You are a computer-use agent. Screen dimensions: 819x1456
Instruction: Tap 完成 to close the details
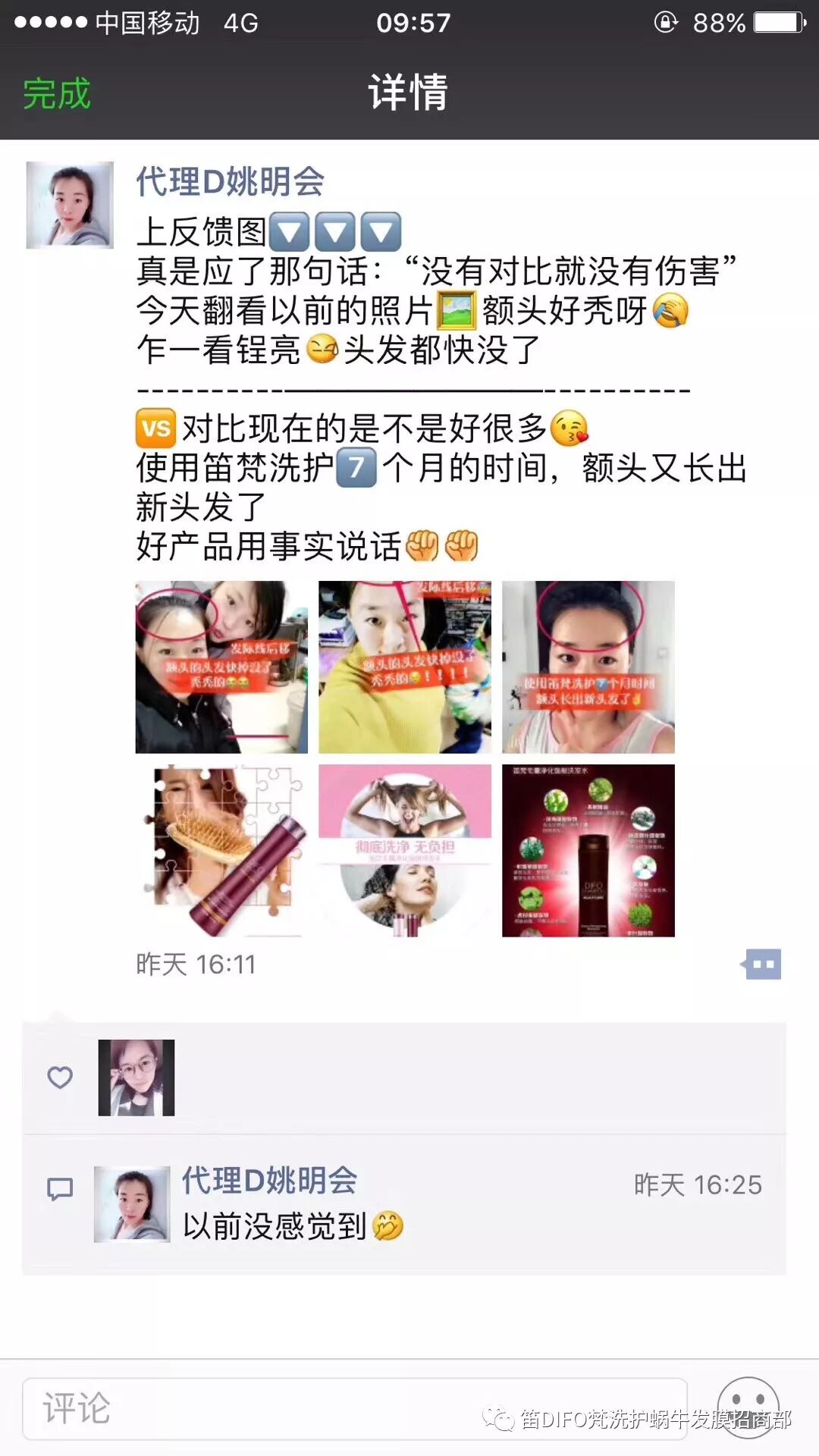click(57, 94)
